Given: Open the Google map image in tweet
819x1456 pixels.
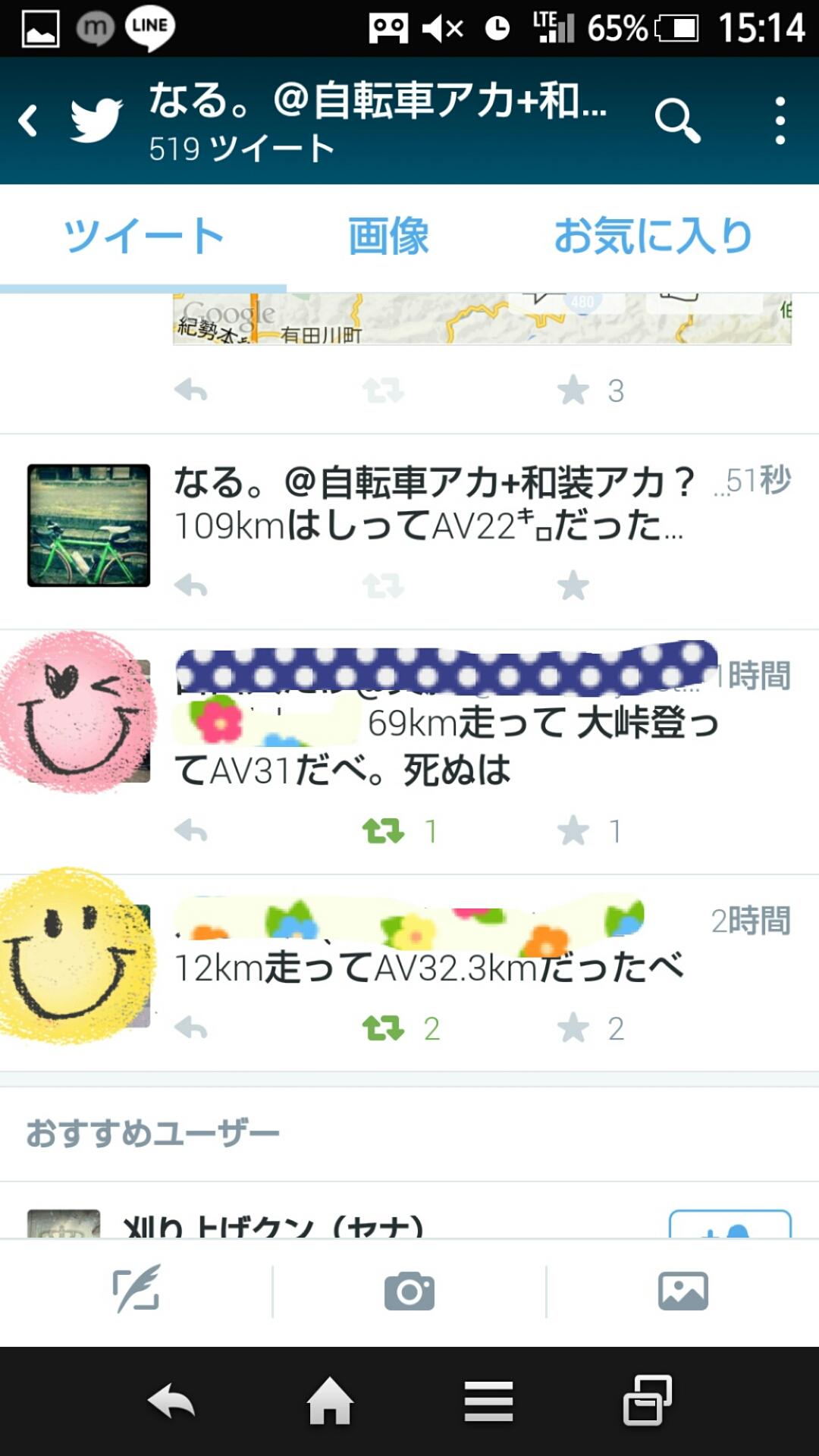Looking at the screenshot, I should 482,320.
